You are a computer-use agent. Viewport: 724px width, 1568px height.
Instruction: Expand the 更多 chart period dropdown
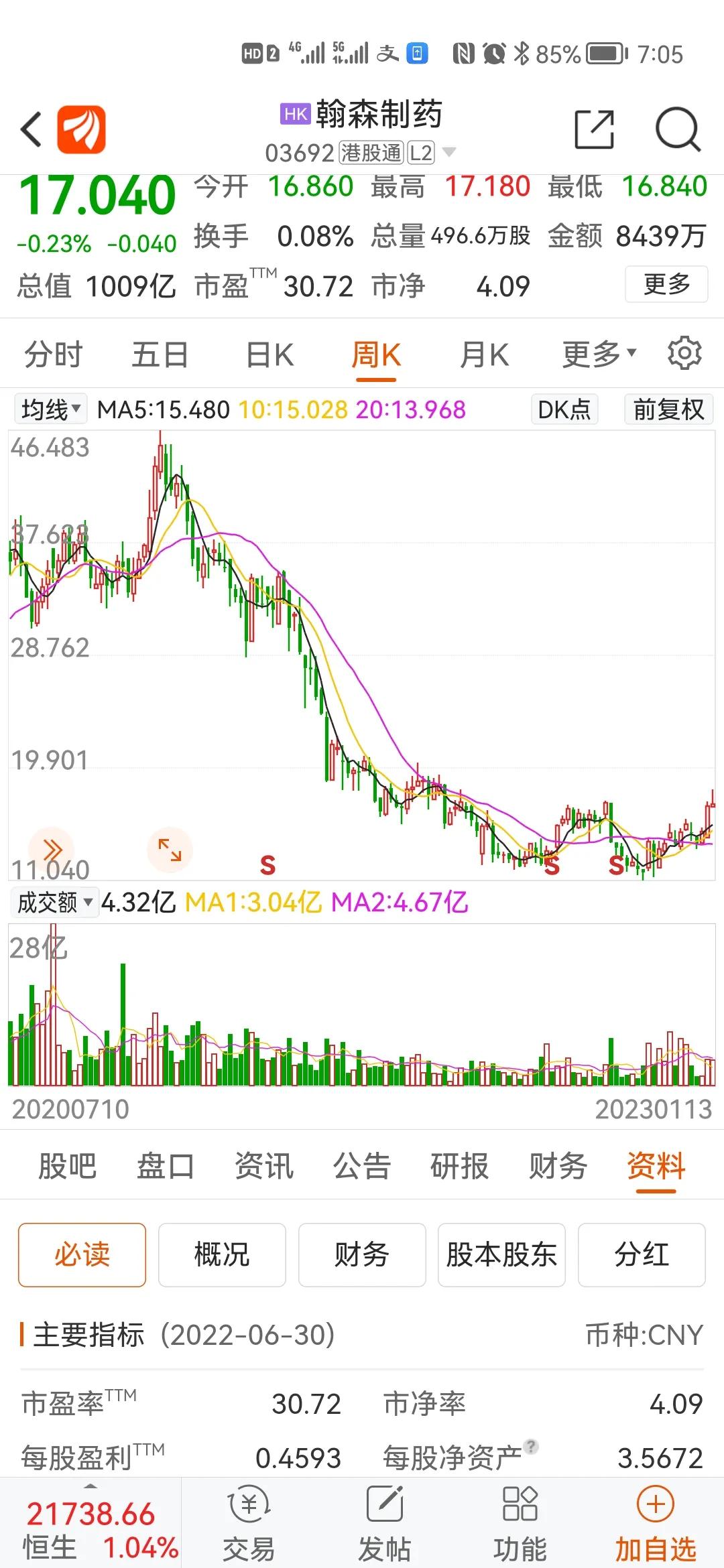[x=598, y=354]
